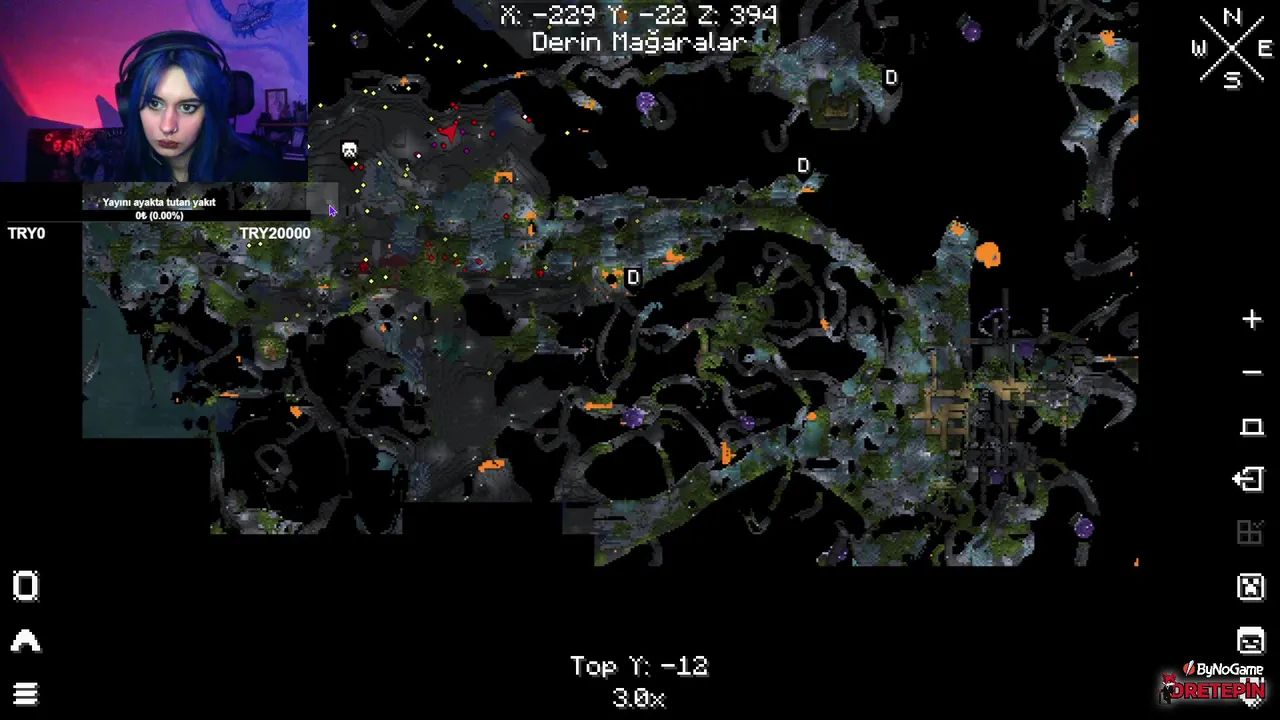
Task: Zoom out with the minus button
Action: pyautogui.click(x=1252, y=373)
